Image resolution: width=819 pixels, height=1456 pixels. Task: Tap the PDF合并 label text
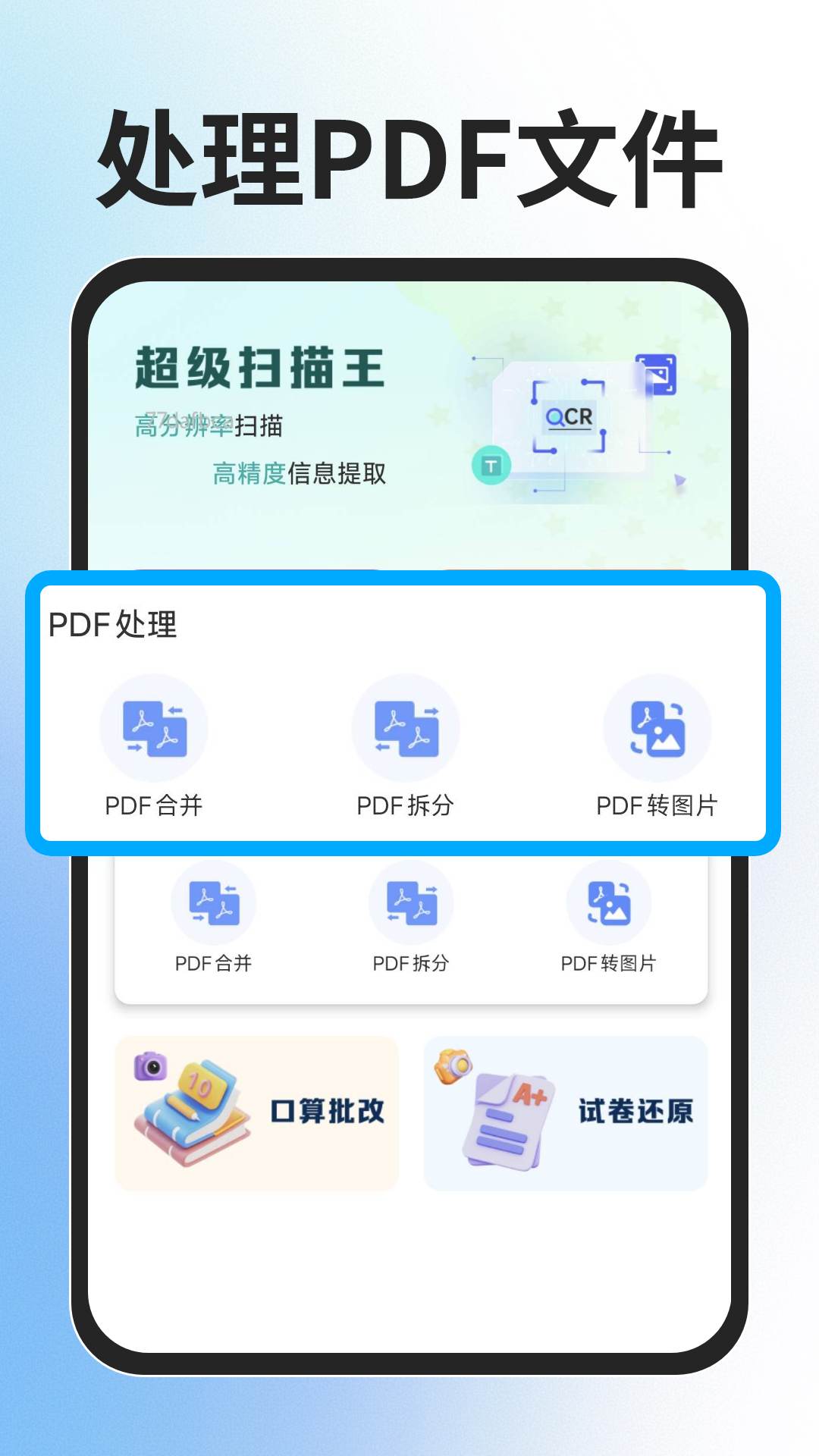pos(153,807)
